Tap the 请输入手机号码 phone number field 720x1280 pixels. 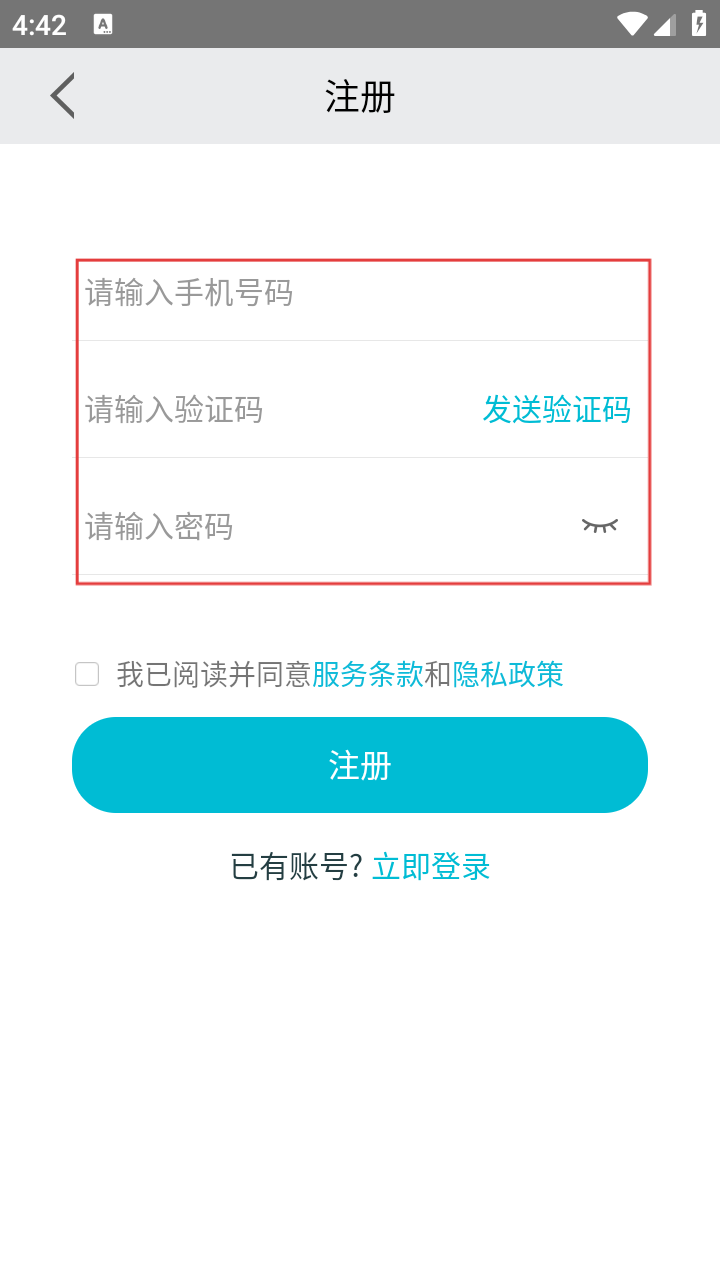363,293
